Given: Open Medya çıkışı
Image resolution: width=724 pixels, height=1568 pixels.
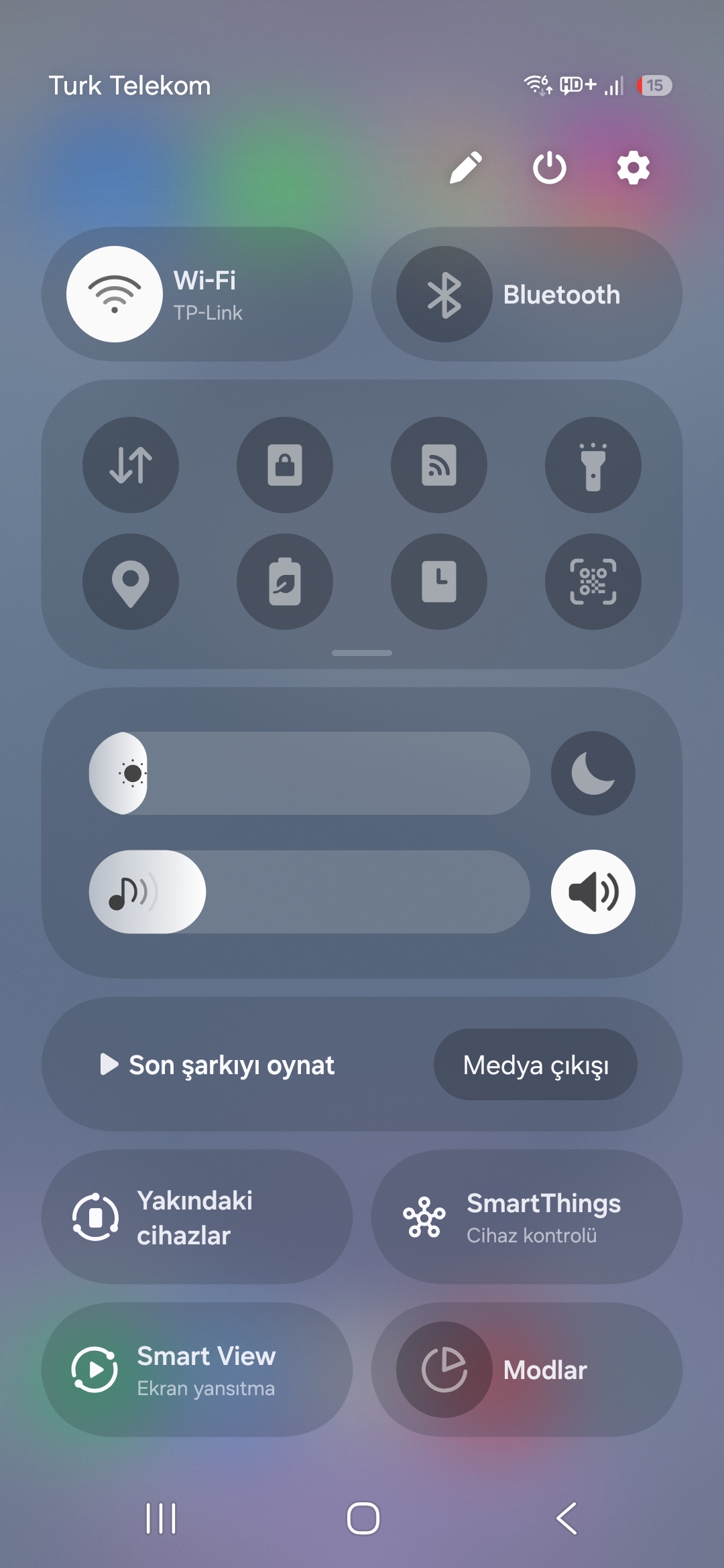Looking at the screenshot, I should click(536, 1065).
